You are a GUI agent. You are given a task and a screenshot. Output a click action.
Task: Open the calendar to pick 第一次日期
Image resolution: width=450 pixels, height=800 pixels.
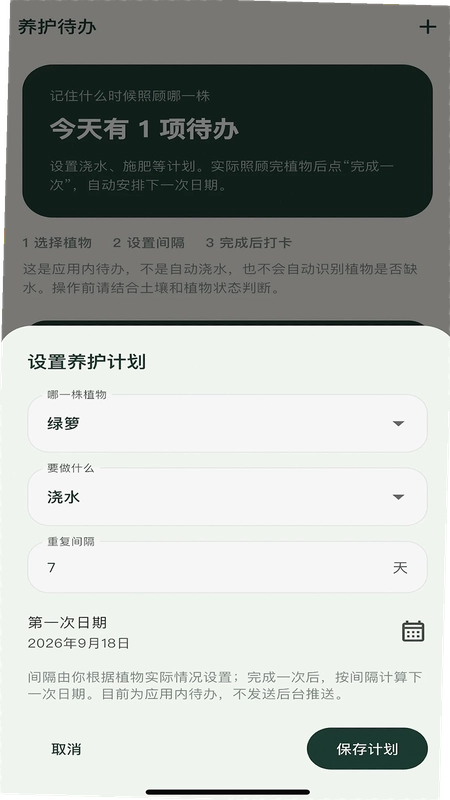coord(413,631)
